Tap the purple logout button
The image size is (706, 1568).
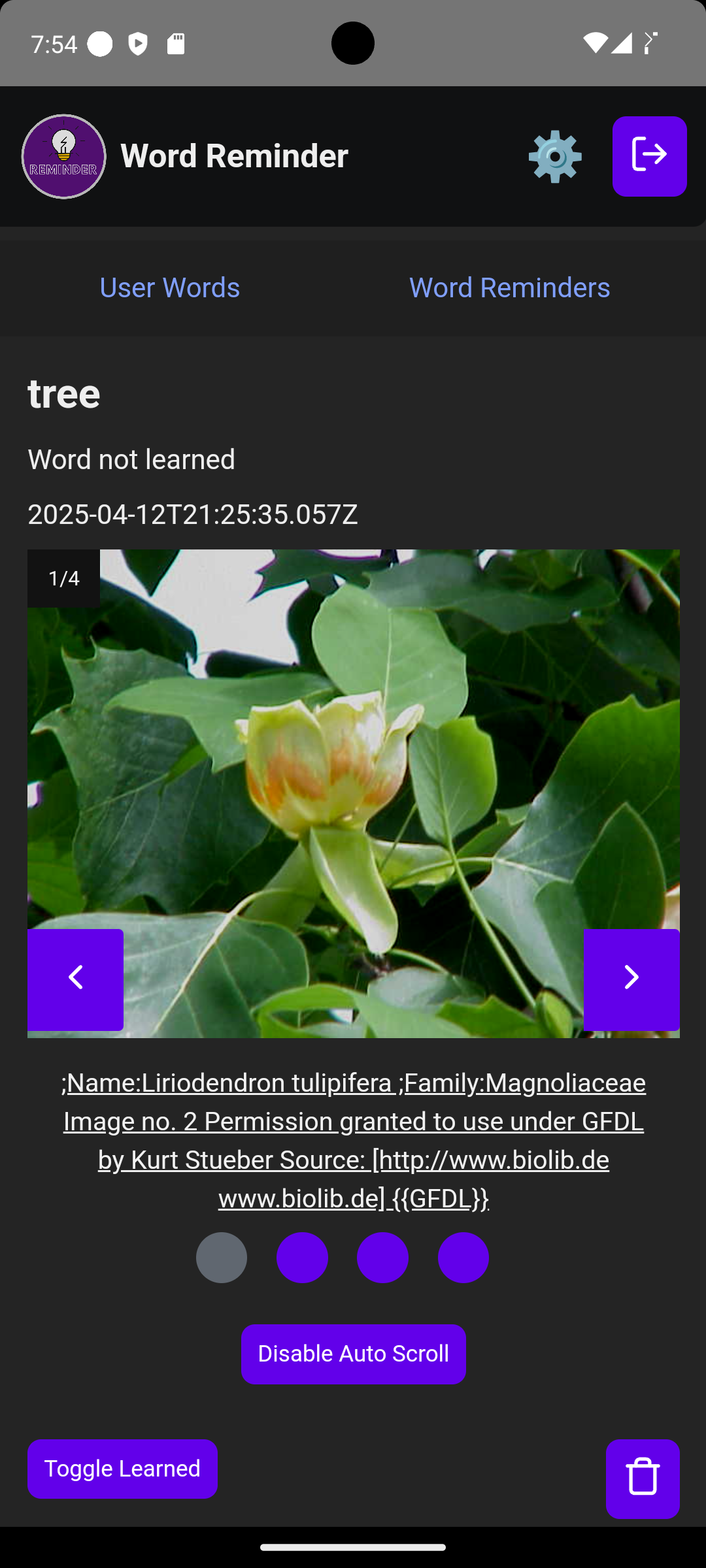click(649, 156)
